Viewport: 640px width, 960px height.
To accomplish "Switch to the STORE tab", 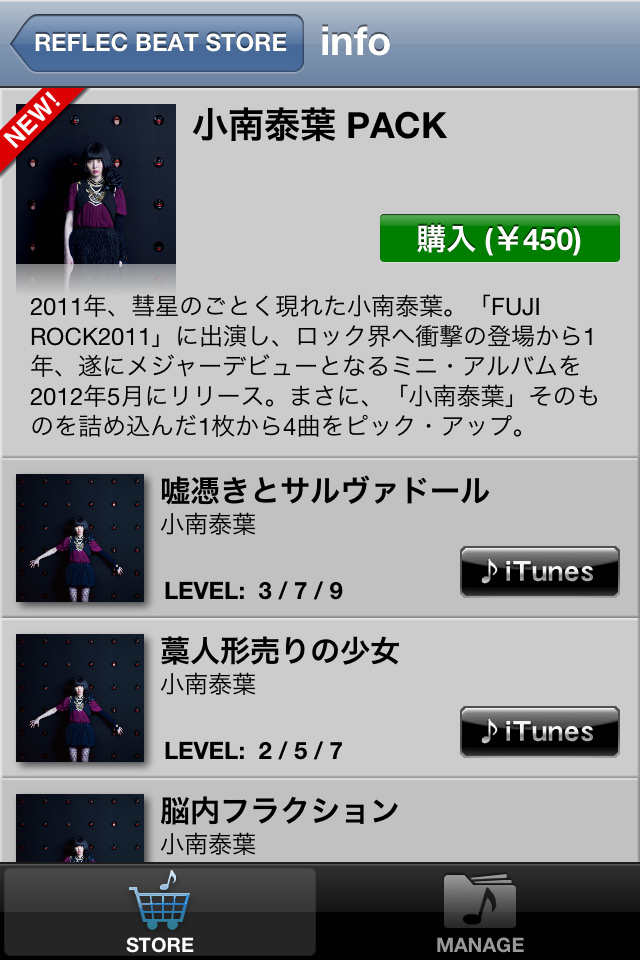I will 160,912.
